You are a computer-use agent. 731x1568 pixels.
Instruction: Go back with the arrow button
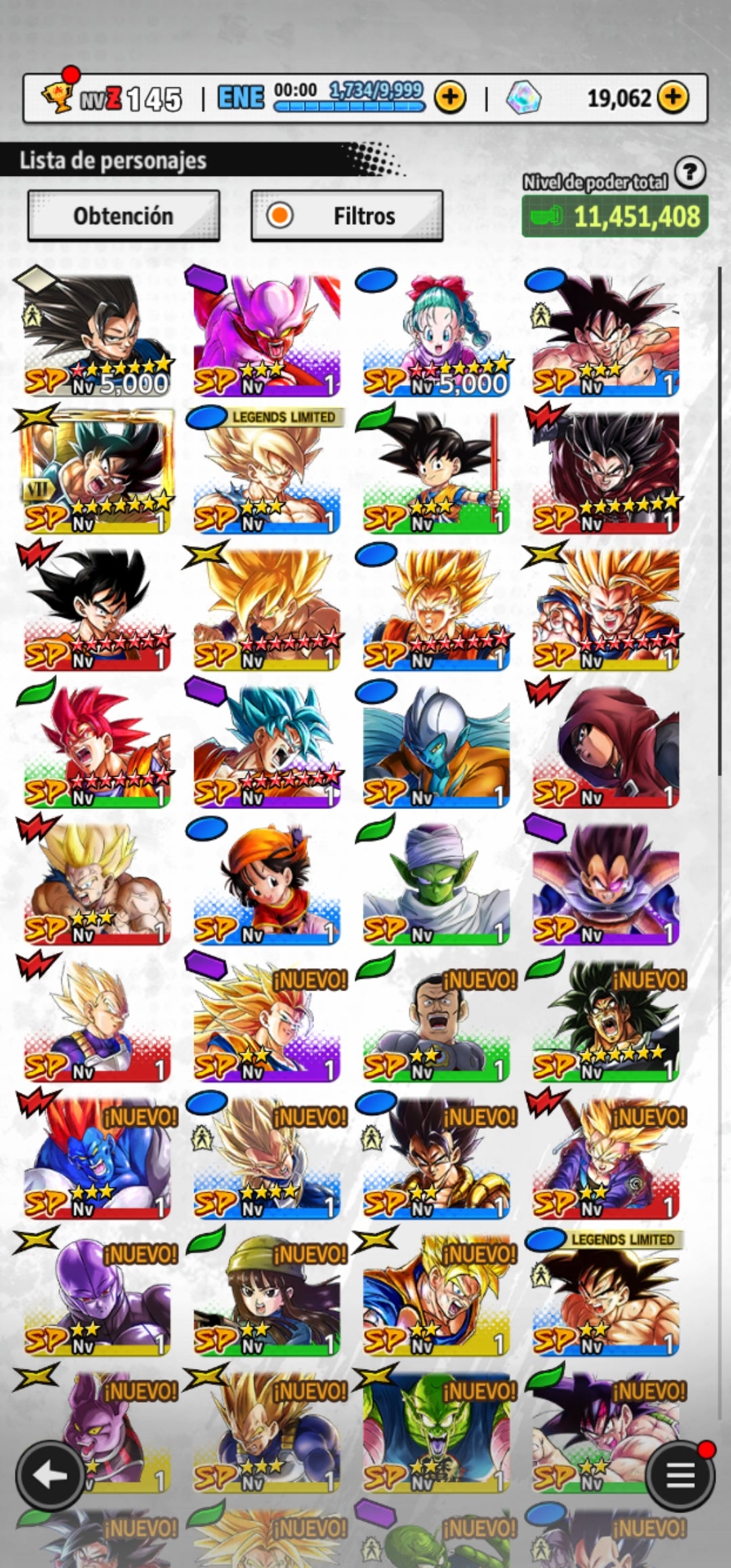pos(50,1476)
